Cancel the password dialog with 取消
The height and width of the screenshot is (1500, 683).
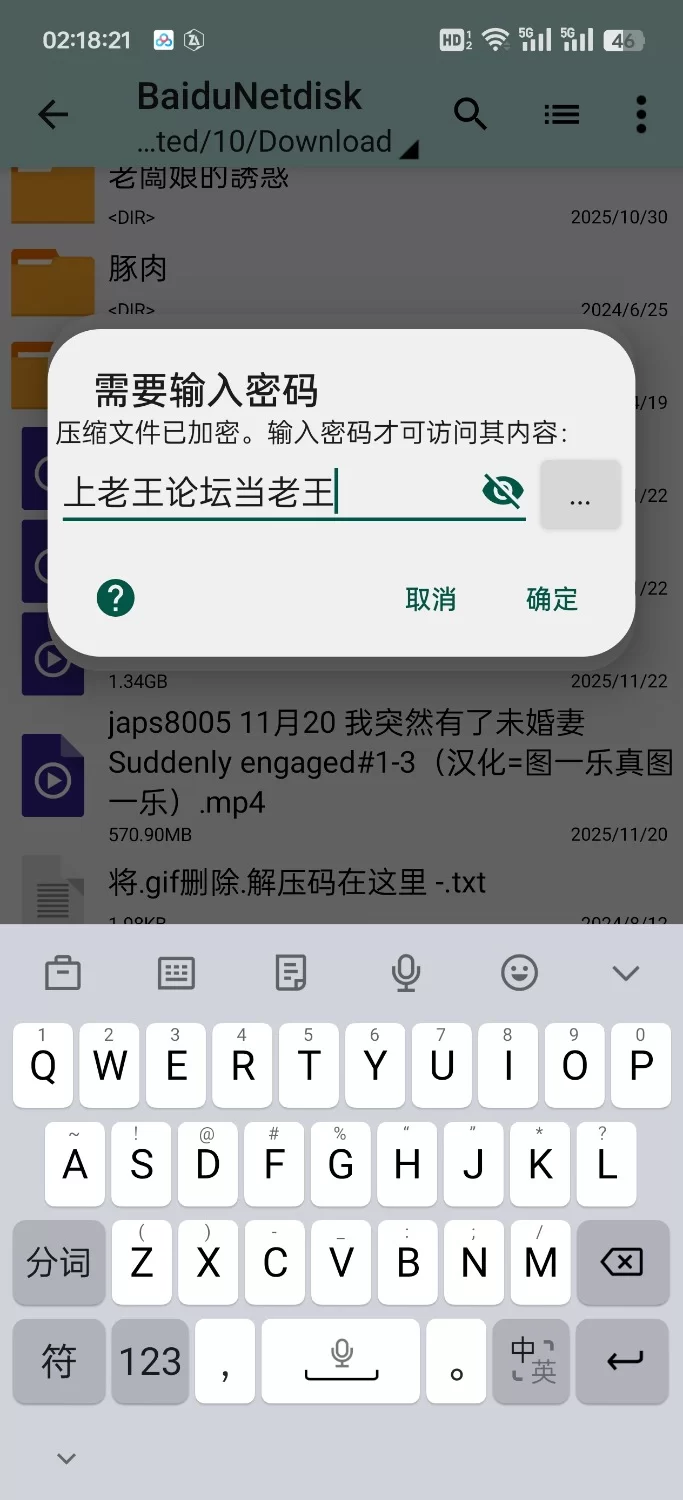431,599
